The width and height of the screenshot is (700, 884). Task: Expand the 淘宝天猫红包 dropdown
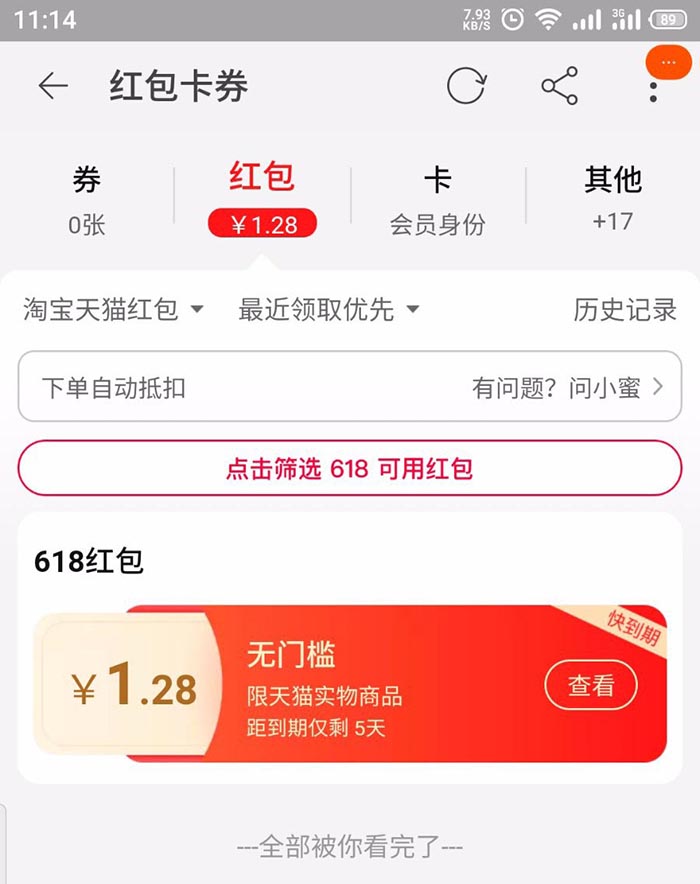pyautogui.click(x=113, y=310)
